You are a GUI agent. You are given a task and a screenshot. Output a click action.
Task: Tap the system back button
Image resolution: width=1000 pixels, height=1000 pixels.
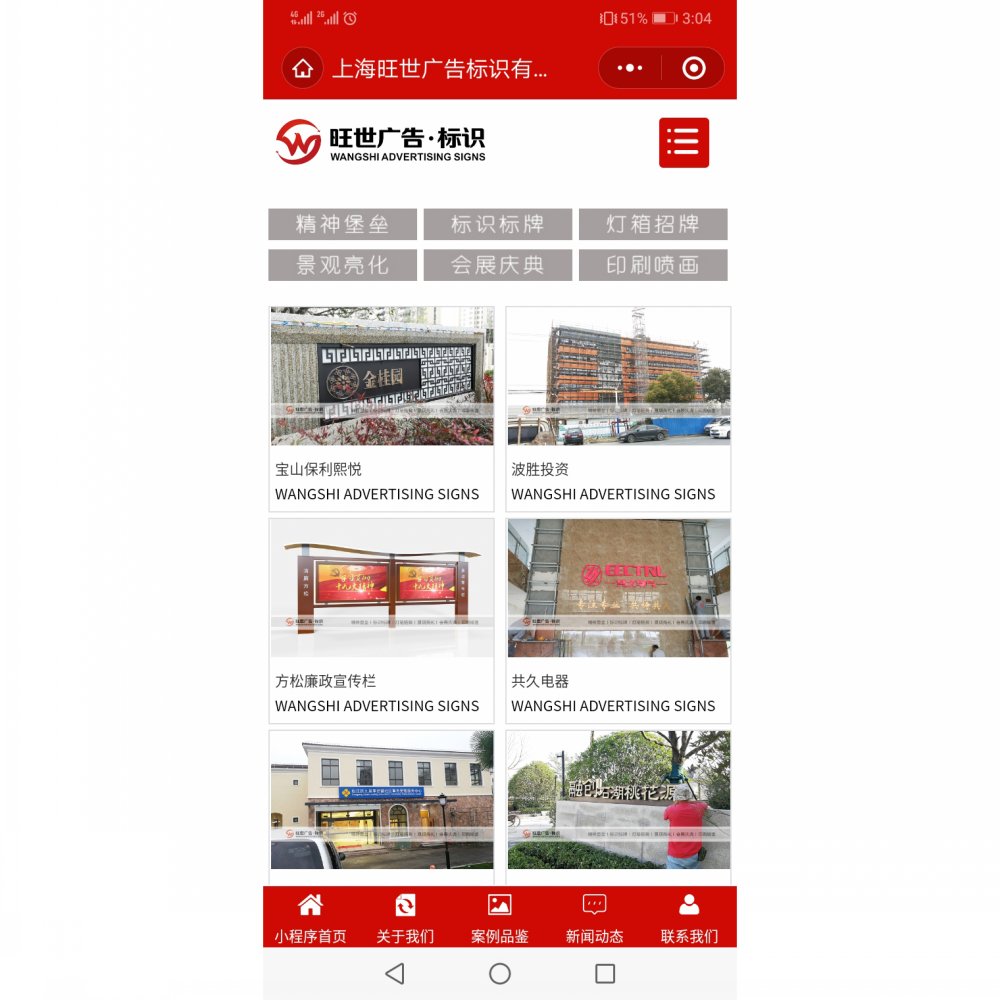(x=395, y=973)
